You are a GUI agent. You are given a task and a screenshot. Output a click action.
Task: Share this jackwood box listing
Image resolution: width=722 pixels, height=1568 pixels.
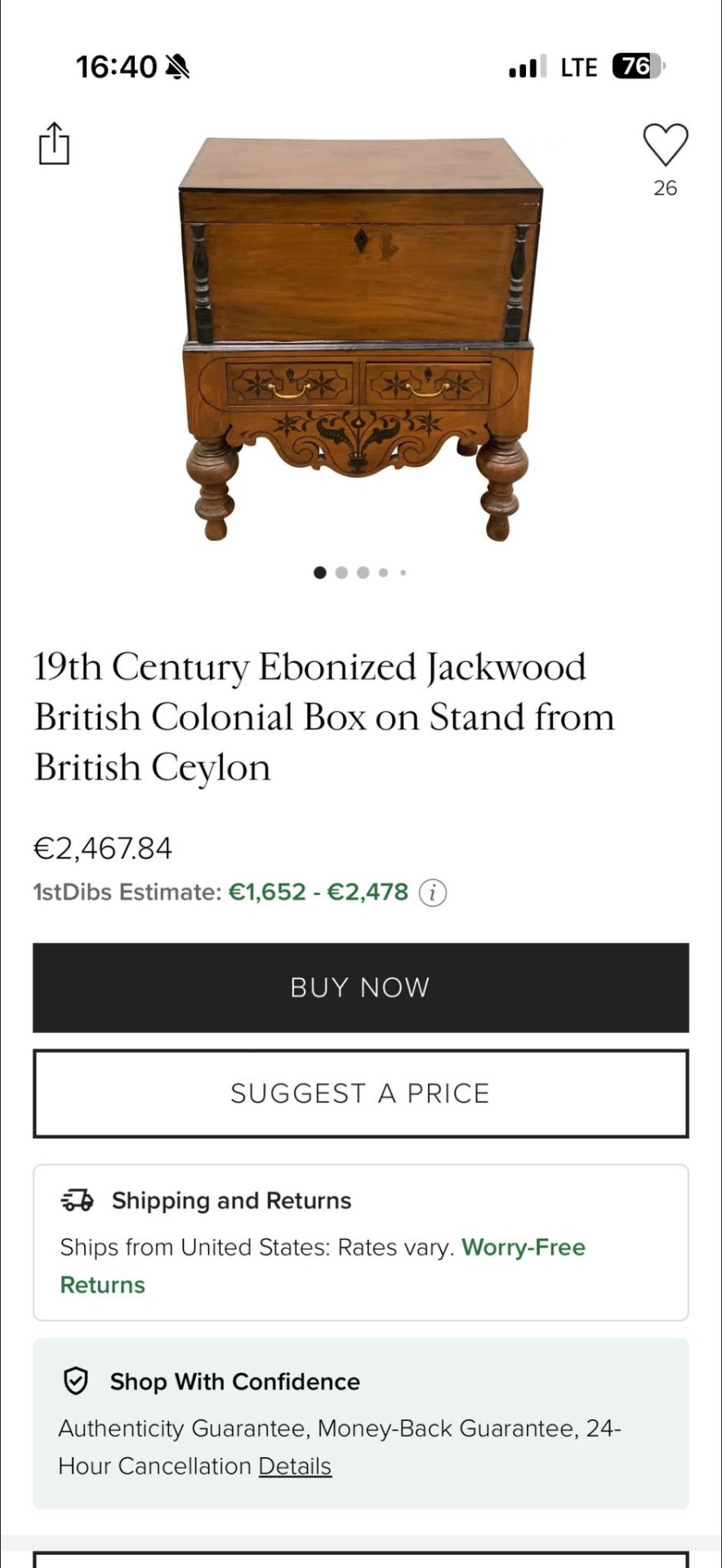54,144
